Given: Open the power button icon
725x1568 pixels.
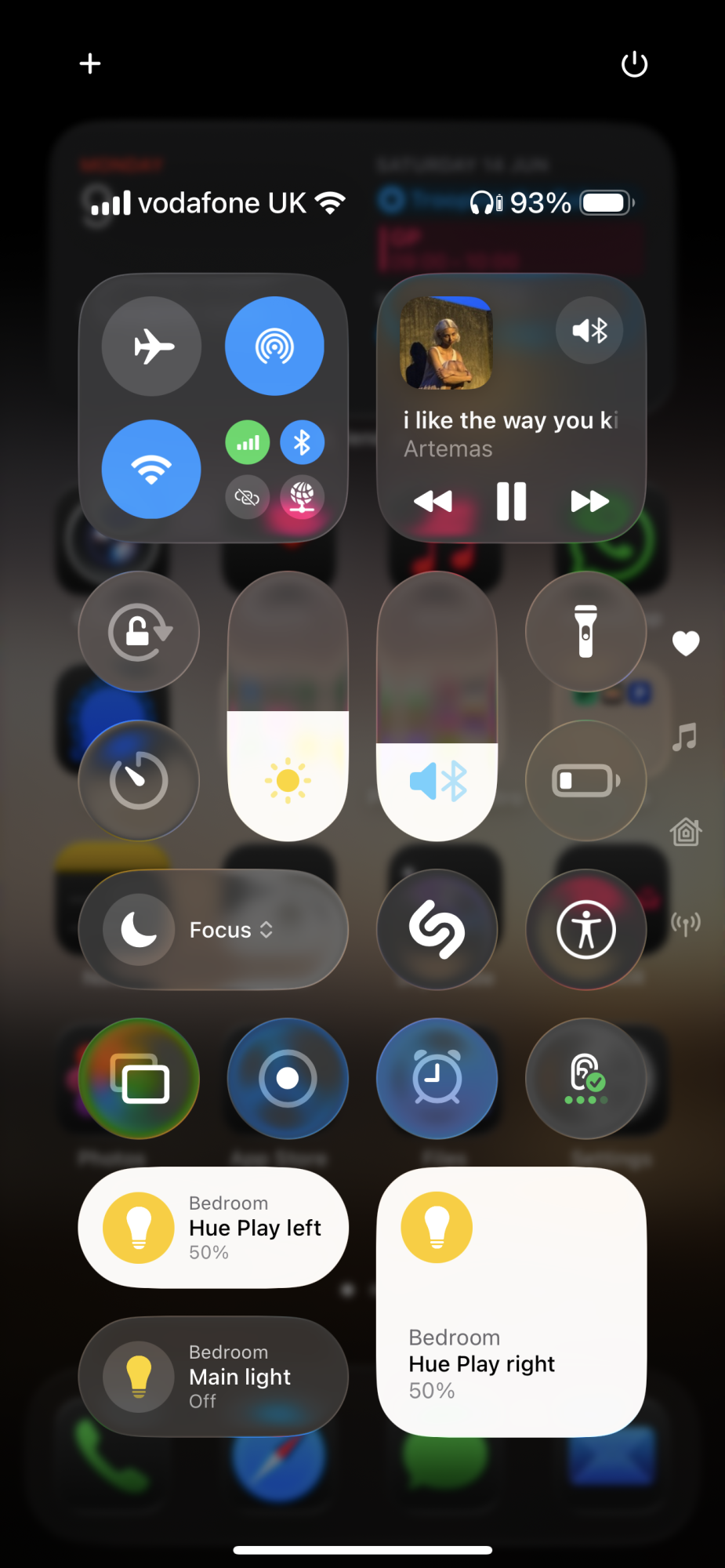Looking at the screenshot, I should point(634,64).
